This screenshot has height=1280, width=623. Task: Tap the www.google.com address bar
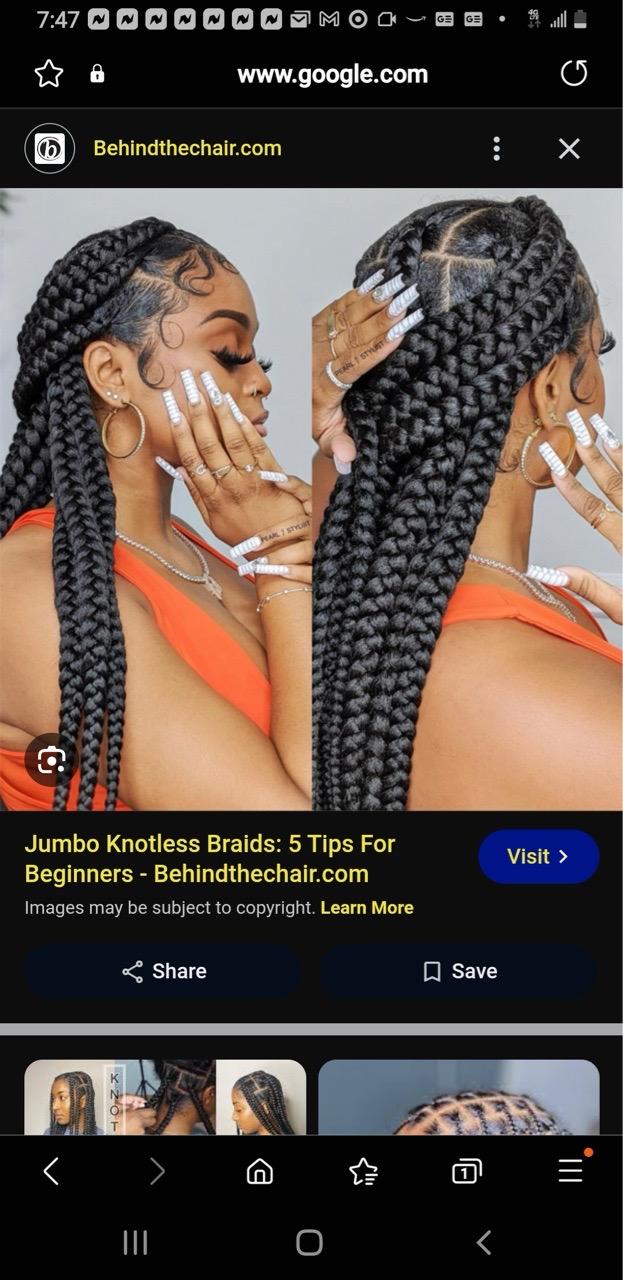click(x=332, y=74)
